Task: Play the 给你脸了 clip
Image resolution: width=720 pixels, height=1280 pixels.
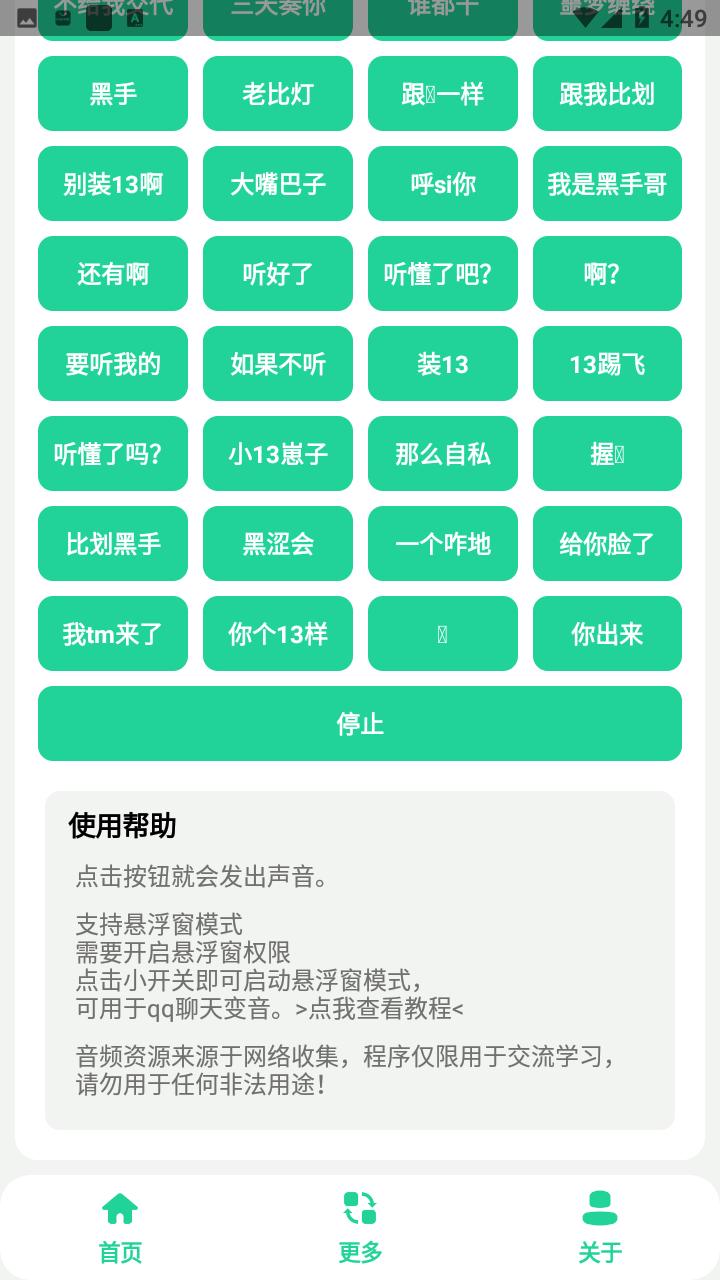Action: 607,544
